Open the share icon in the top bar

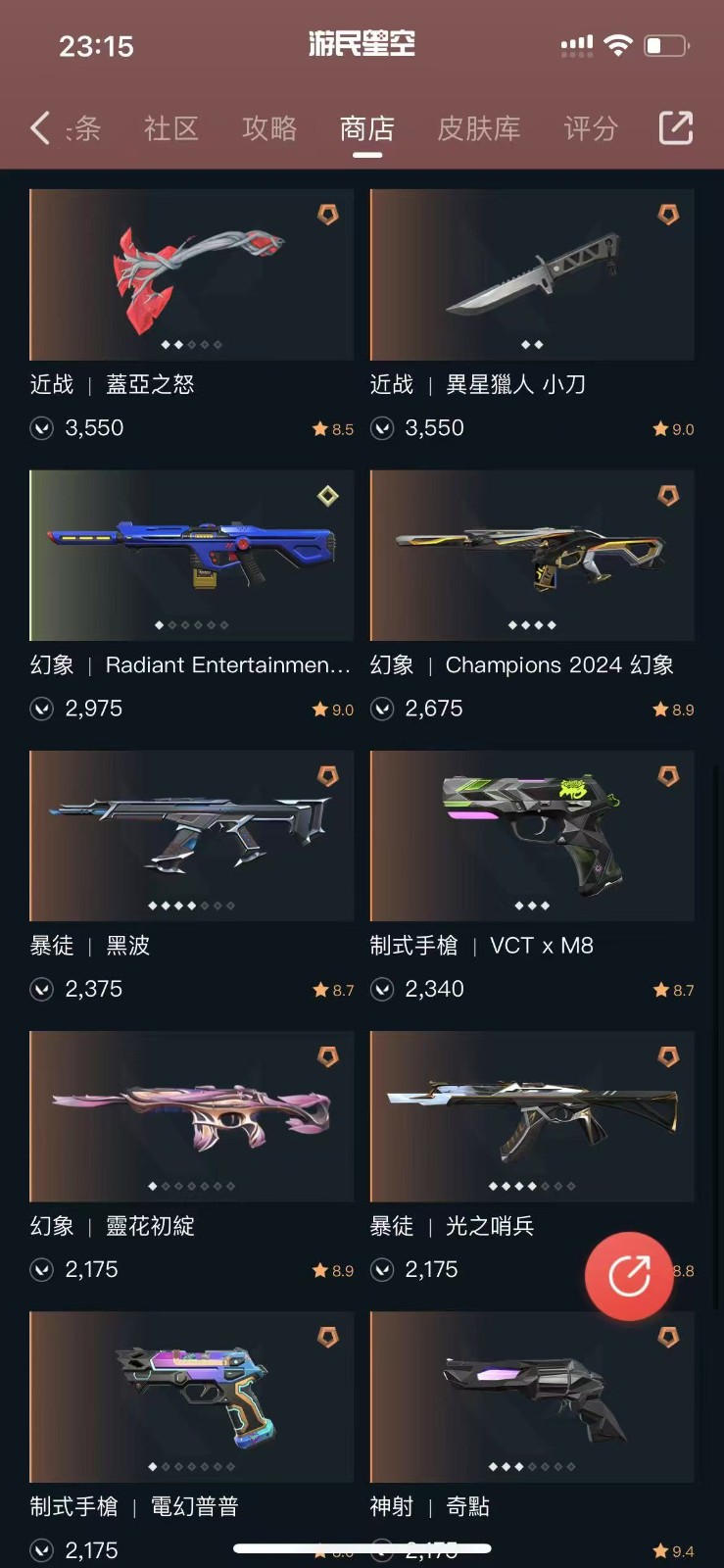[676, 128]
